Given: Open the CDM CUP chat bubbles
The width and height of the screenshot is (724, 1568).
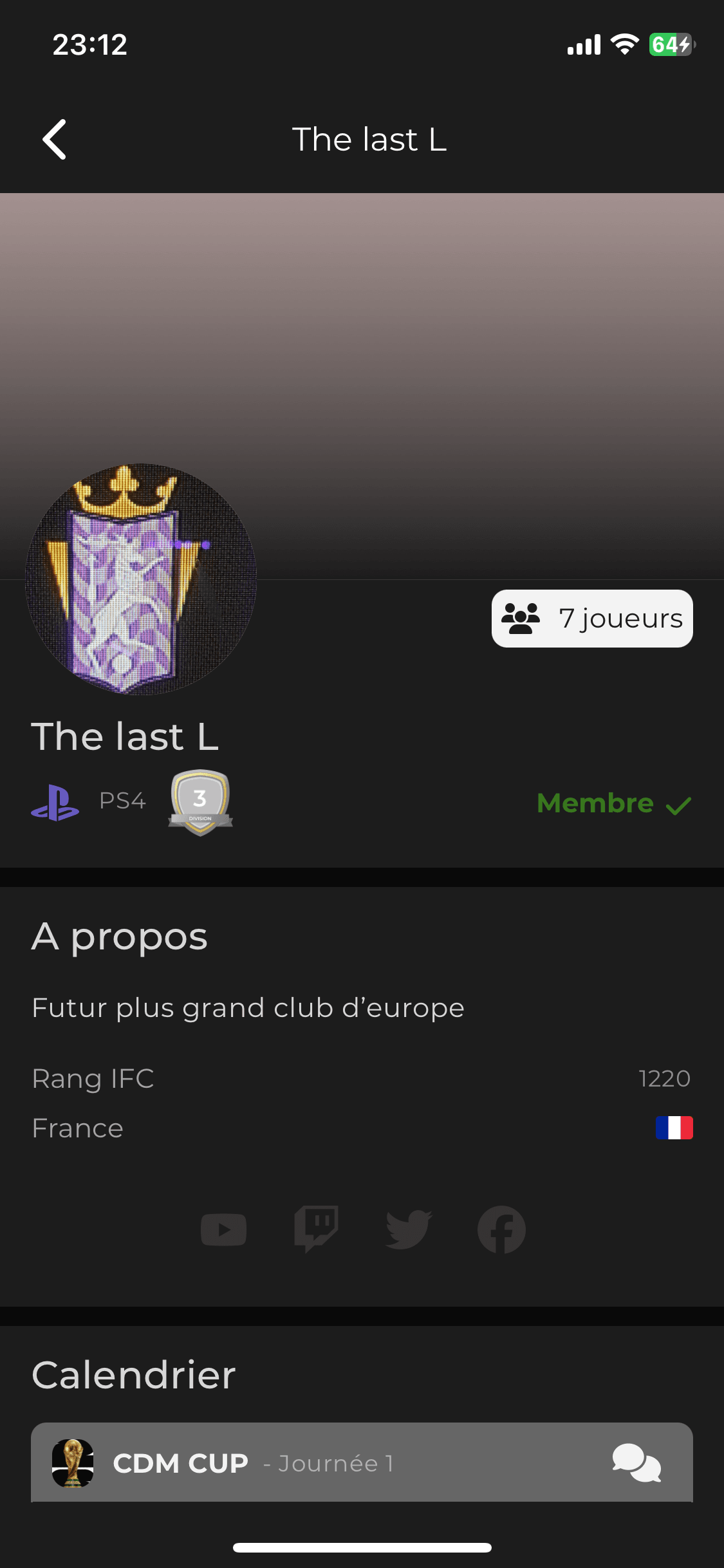Looking at the screenshot, I should 636,1463.
